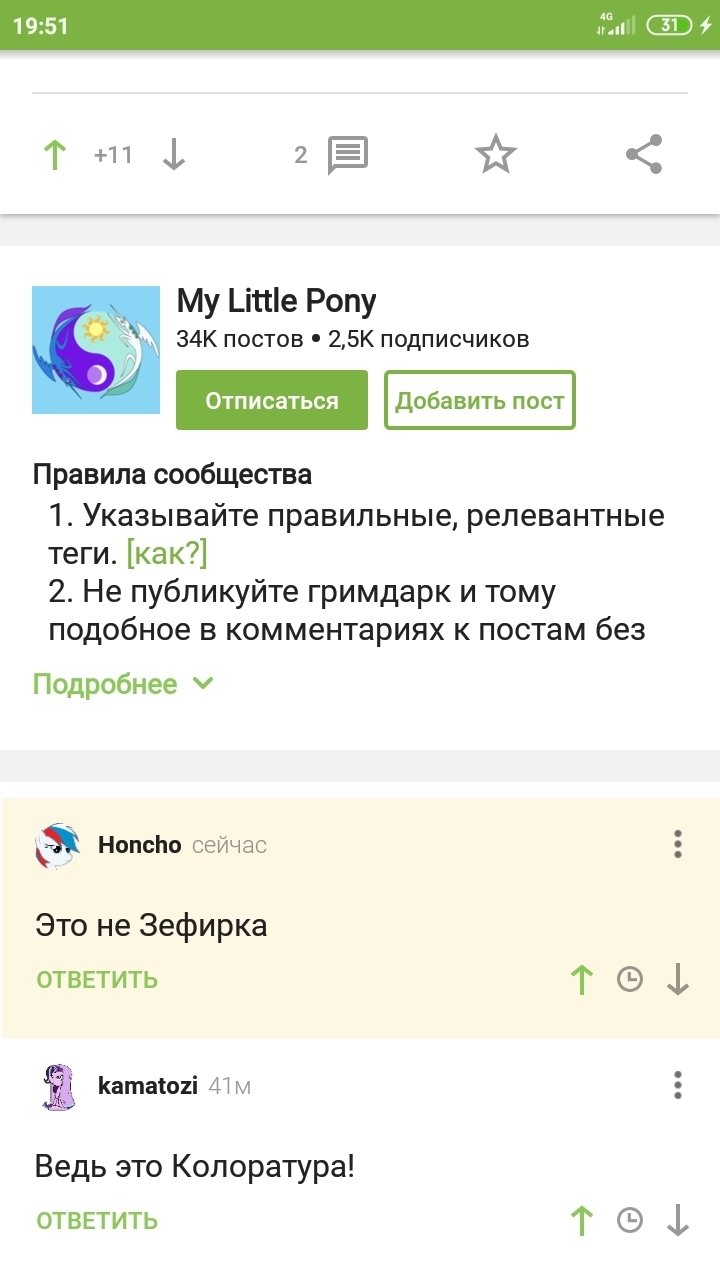This screenshot has width=720, height=1280.
Task: Tap Добавить пост to add a post
Action: pyautogui.click(x=480, y=401)
